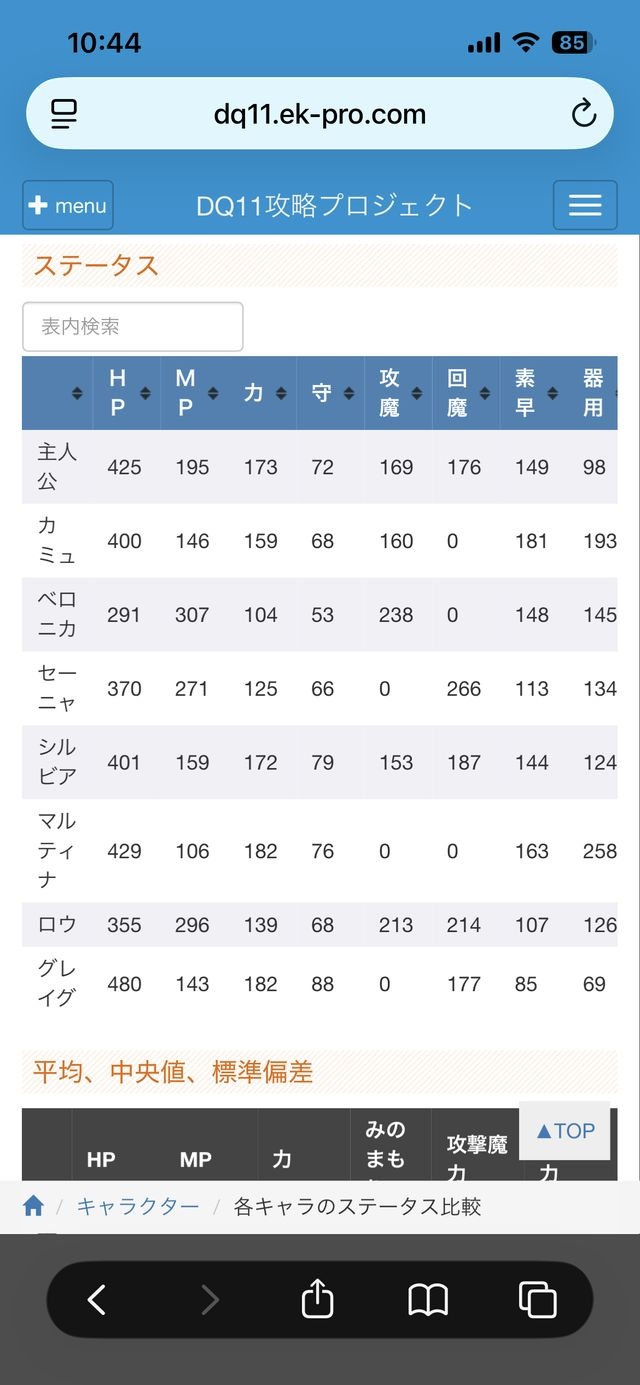Open the キャラクター breadcrumb link
The width and height of the screenshot is (640, 1385).
pyautogui.click(x=138, y=1206)
